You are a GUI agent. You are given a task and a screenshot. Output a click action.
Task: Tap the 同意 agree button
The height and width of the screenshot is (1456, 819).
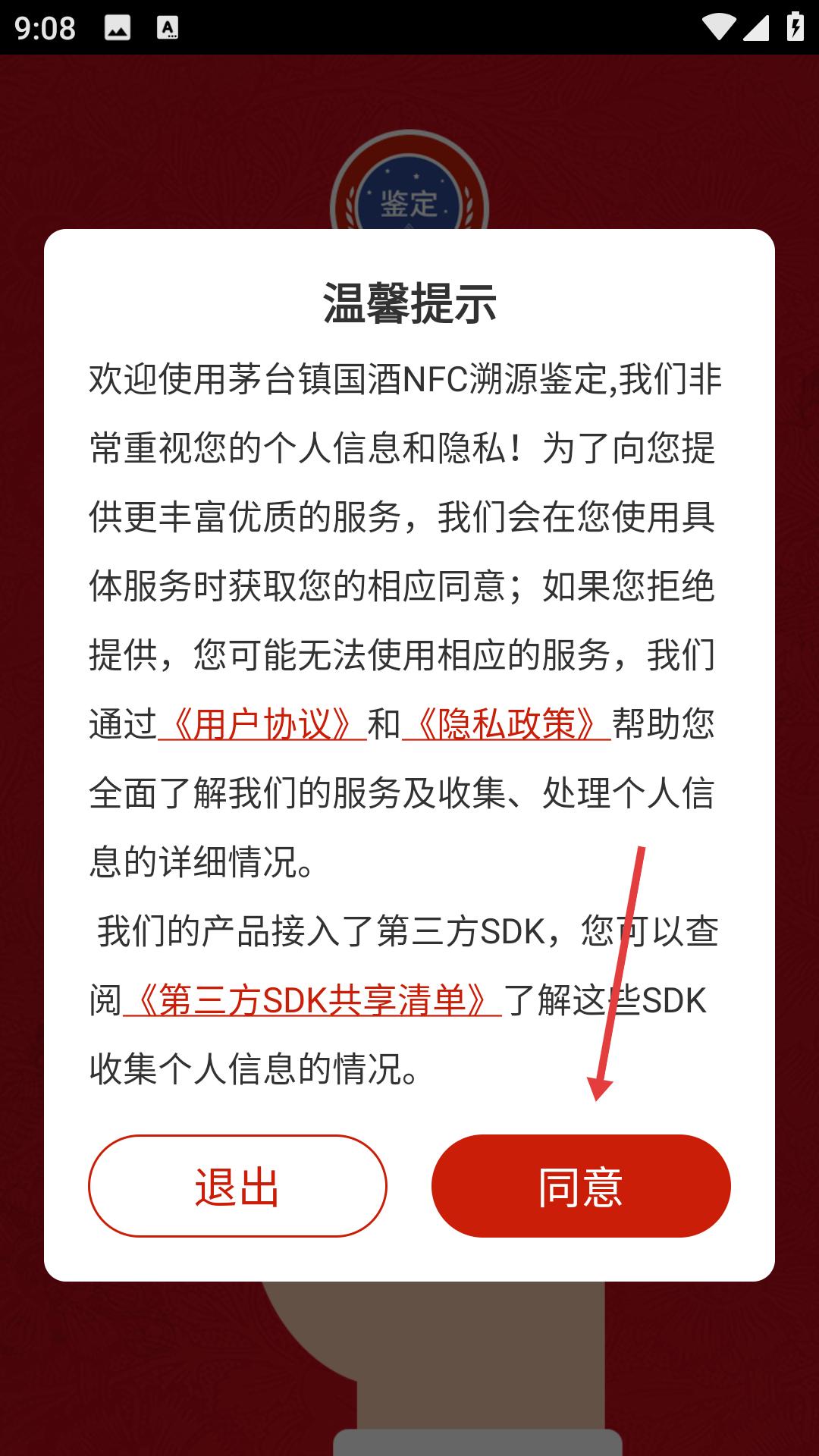pos(581,1186)
